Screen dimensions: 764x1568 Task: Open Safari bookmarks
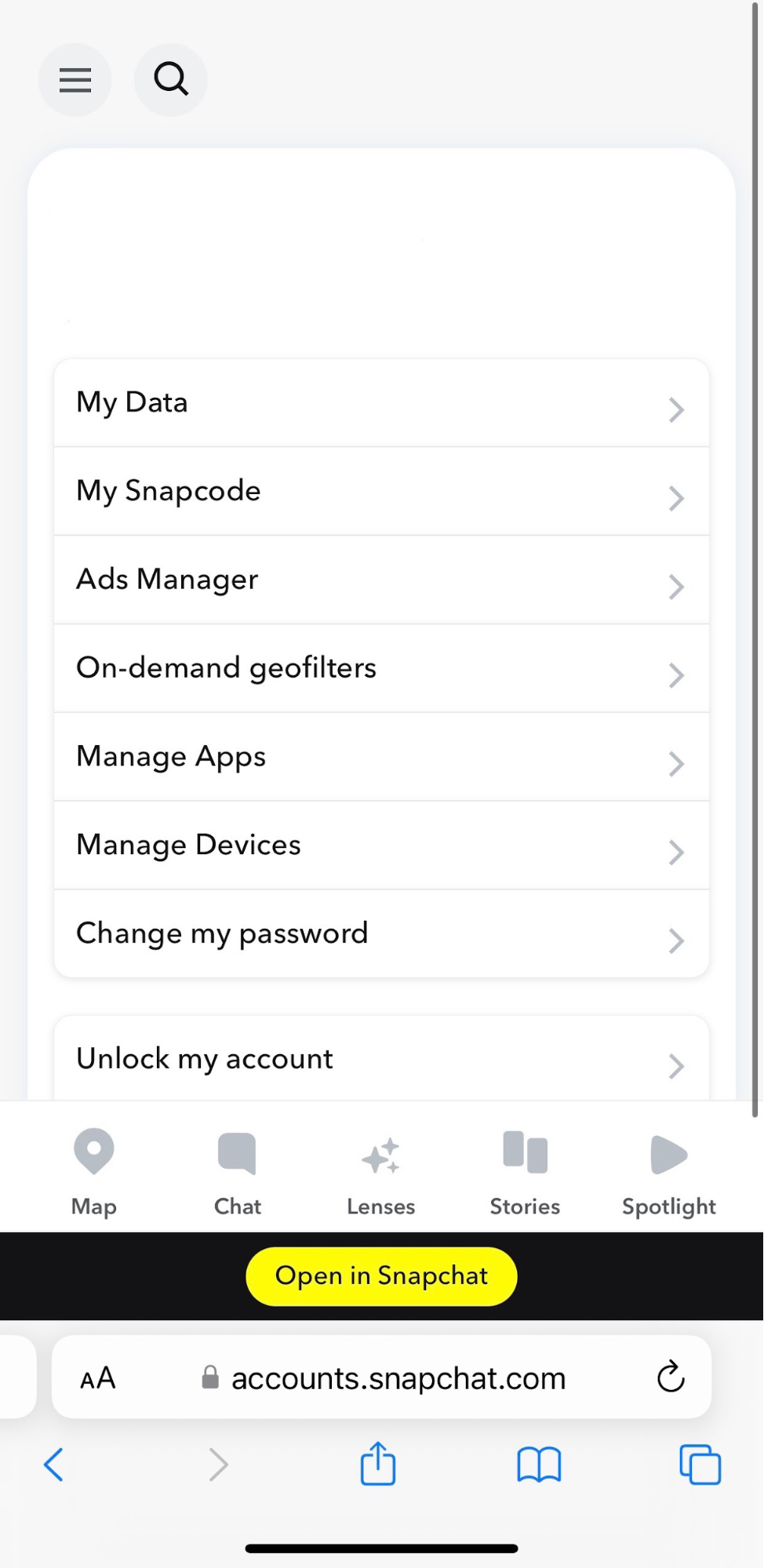[537, 1464]
